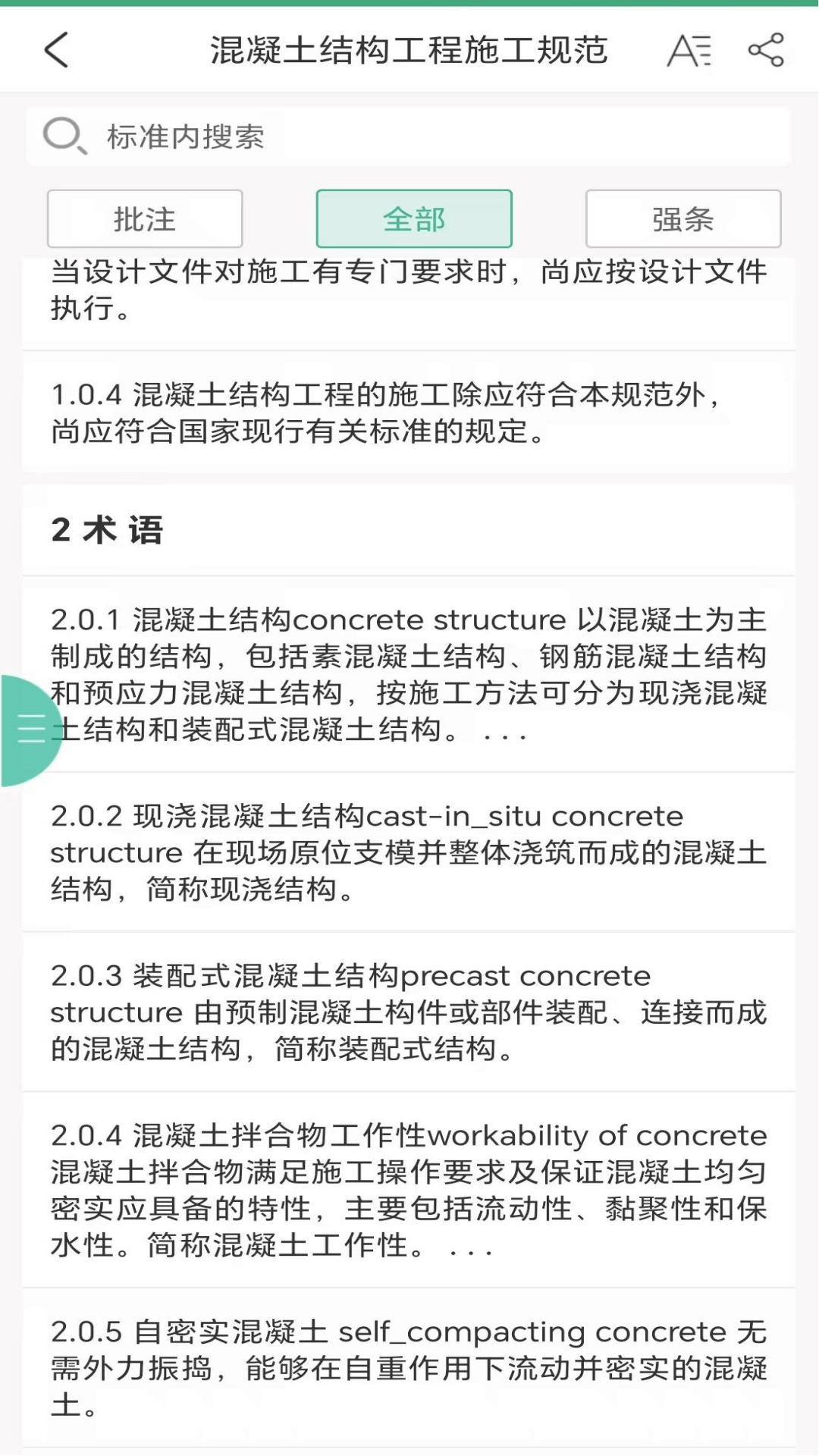Enable annotation view with 批注 button
819x1456 pixels.
pos(145,218)
